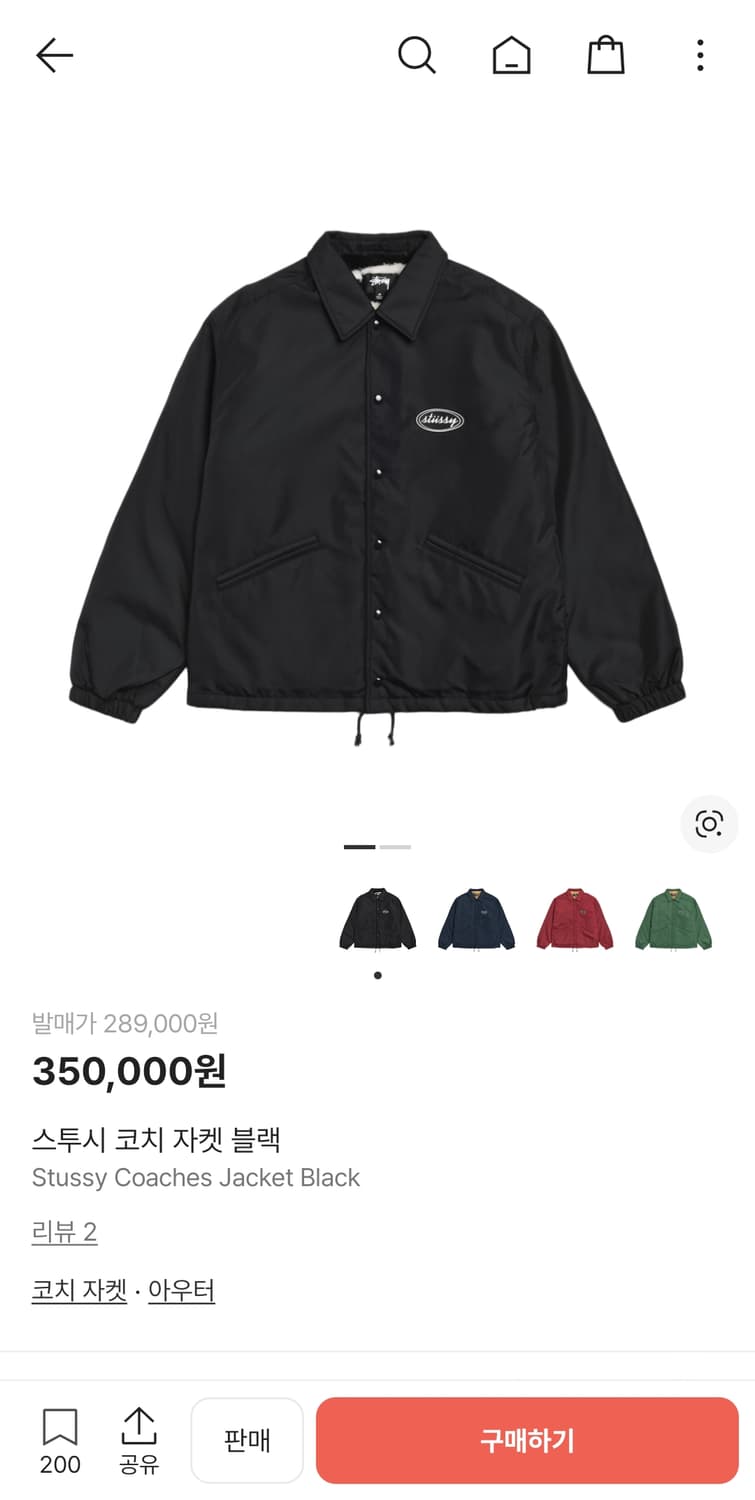755x1500 pixels.
Task: Go to the home screen icon
Action: click(x=510, y=55)
